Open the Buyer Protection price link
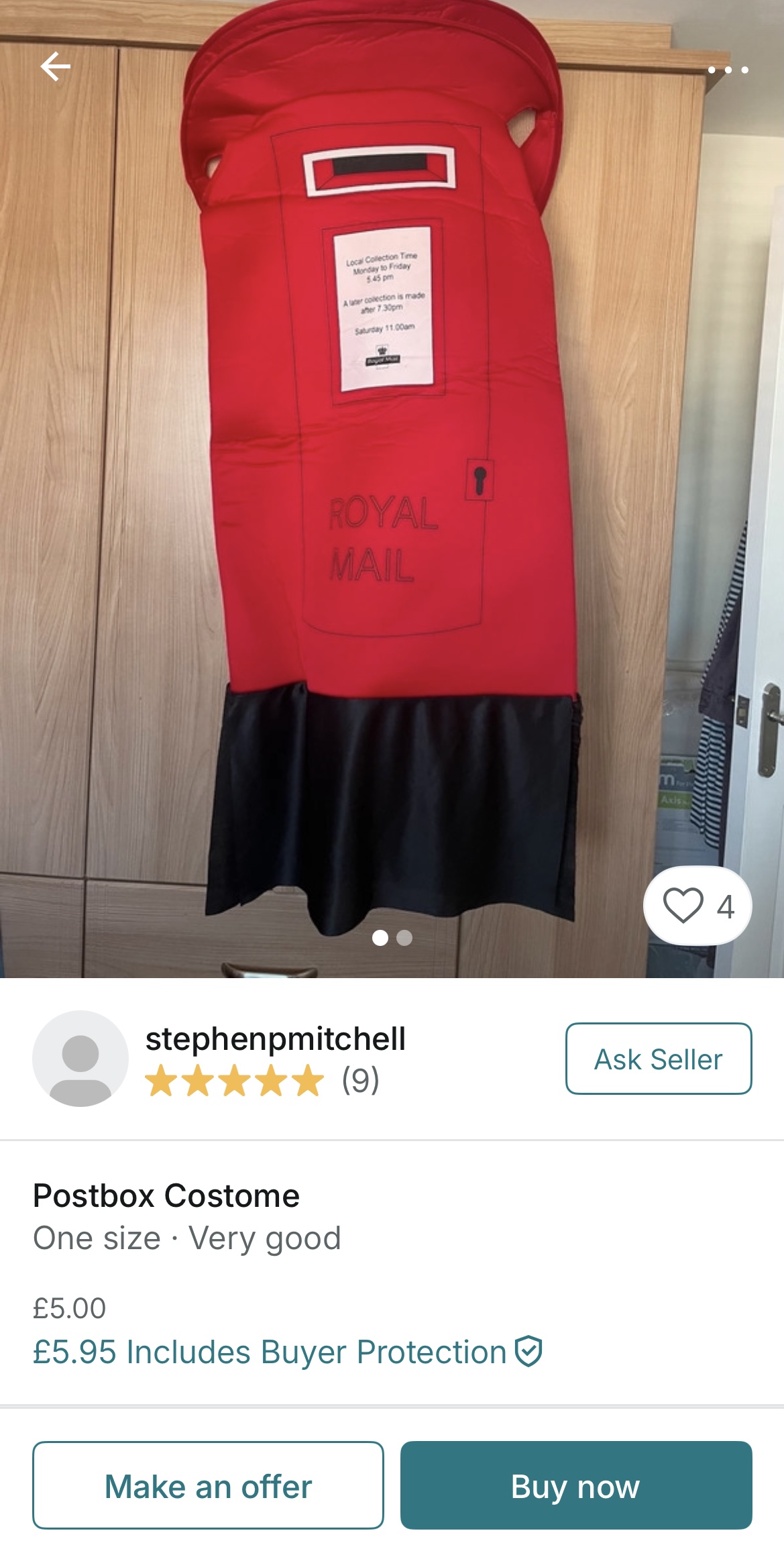Image resolution: width=784 pixels, height=1545 pixels. click(288, 1351)
